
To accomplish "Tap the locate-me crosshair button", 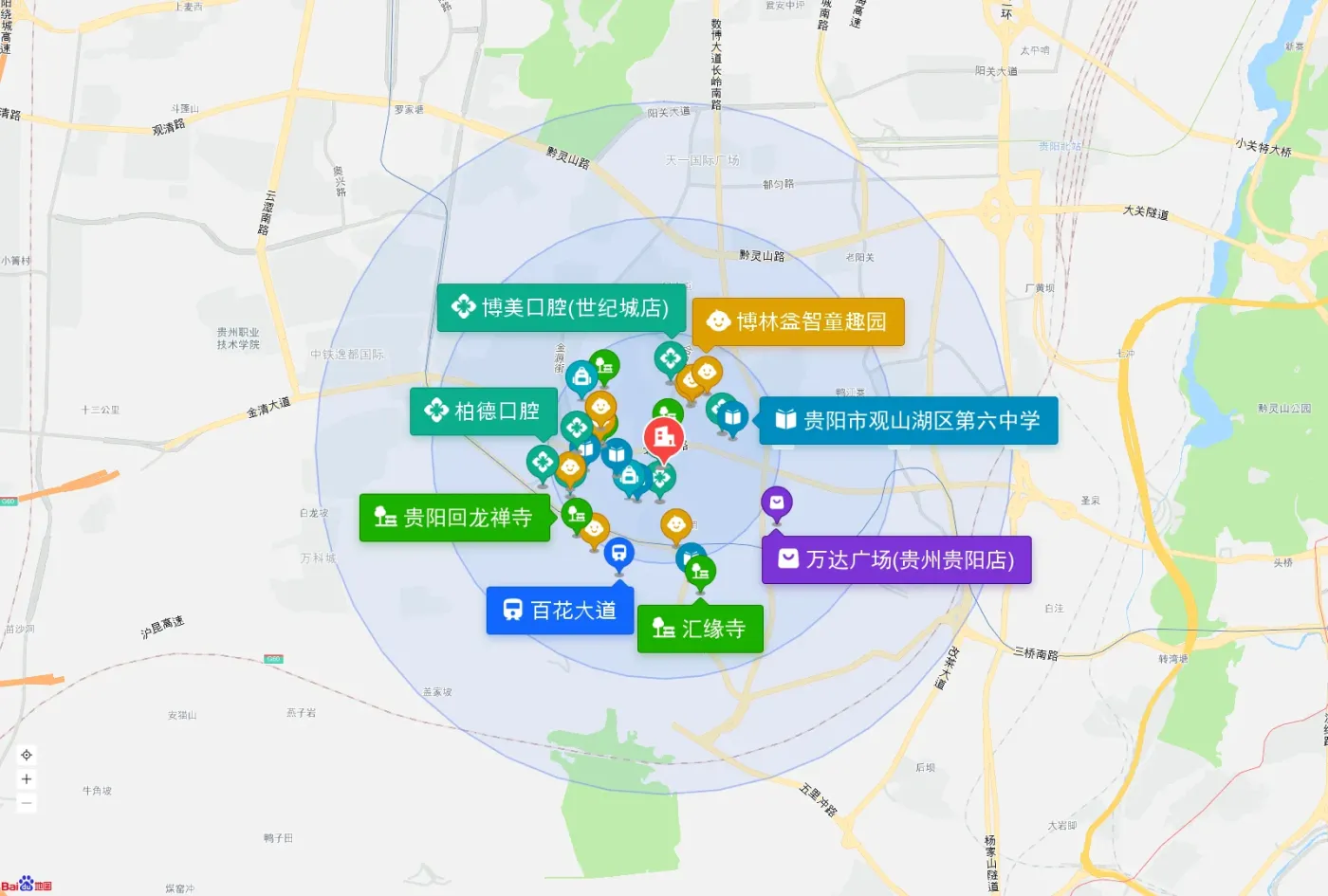I will tap(27, 755).
